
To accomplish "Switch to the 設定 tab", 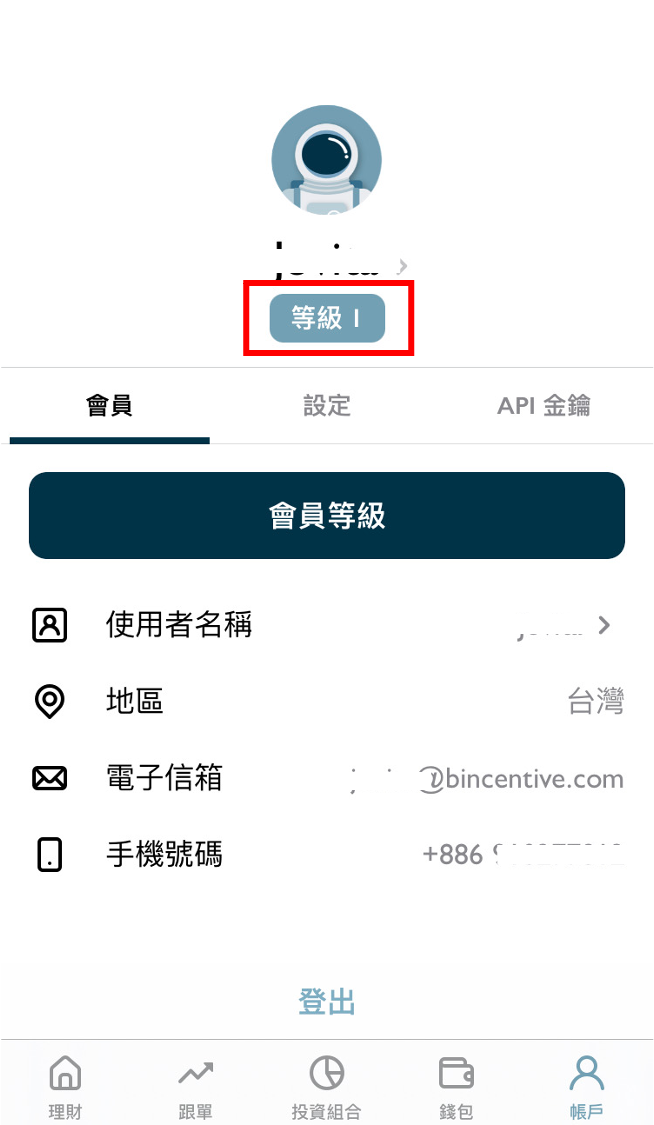I will [327, 406].
